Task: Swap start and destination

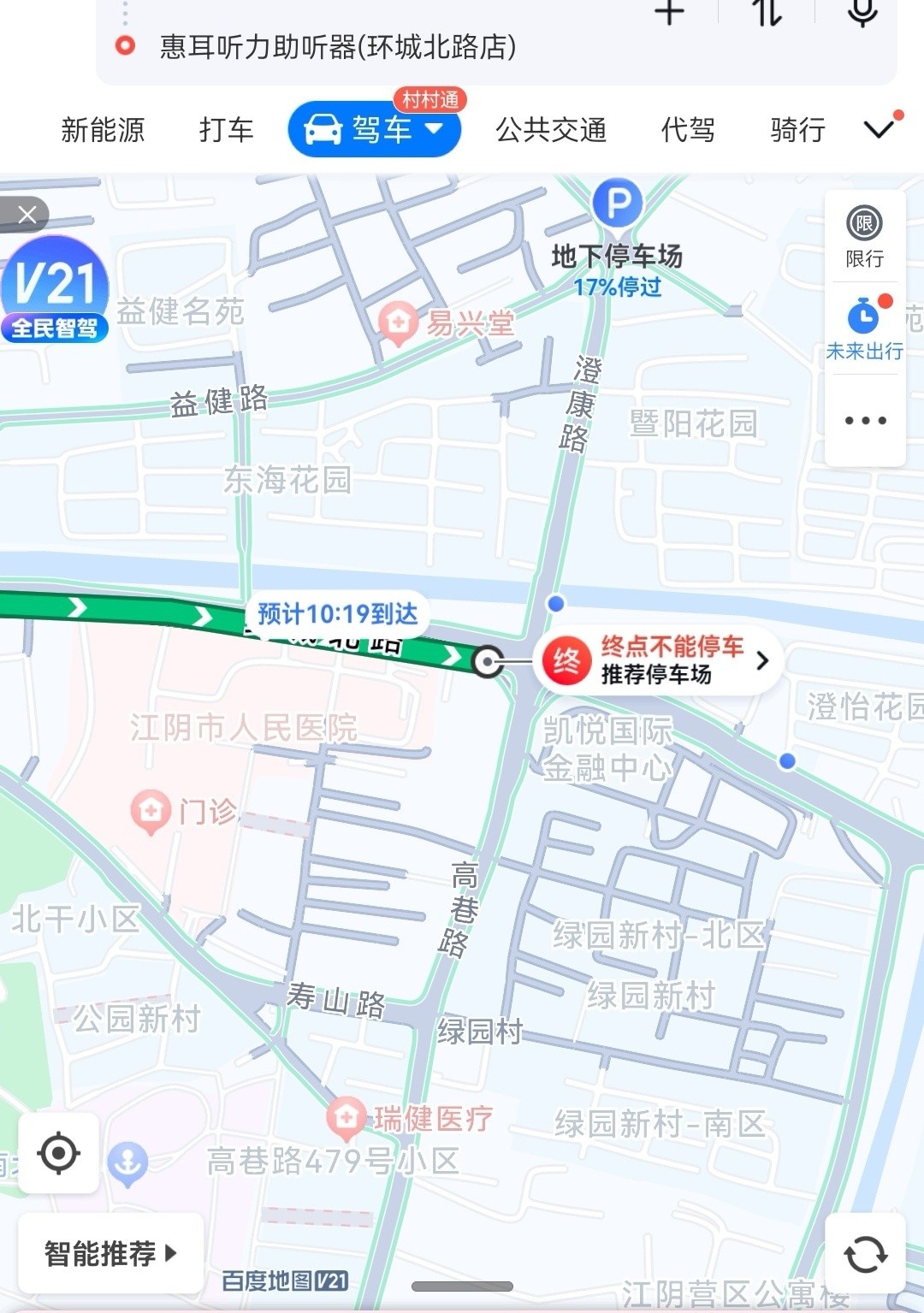Action: pyautogui.click(x=767, y=12)
